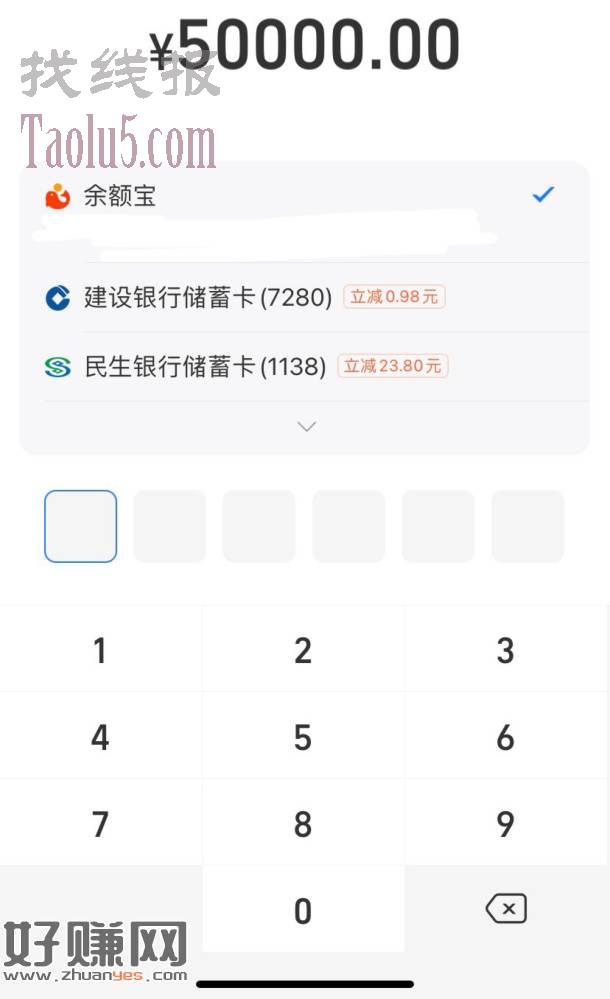Delete last digit with backspace key
The image size is (610, 999).
506,909
